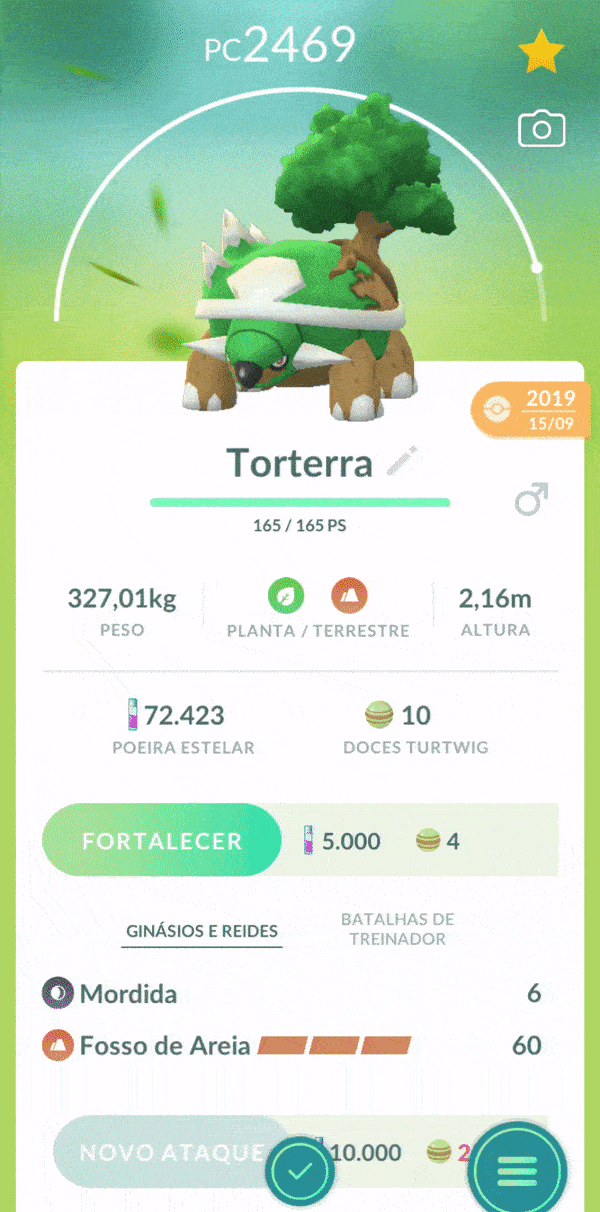Viewport: 600px width, 1212px height.
Task: Tap the Fortalecer power-up button
Action: tap(162, 841)
